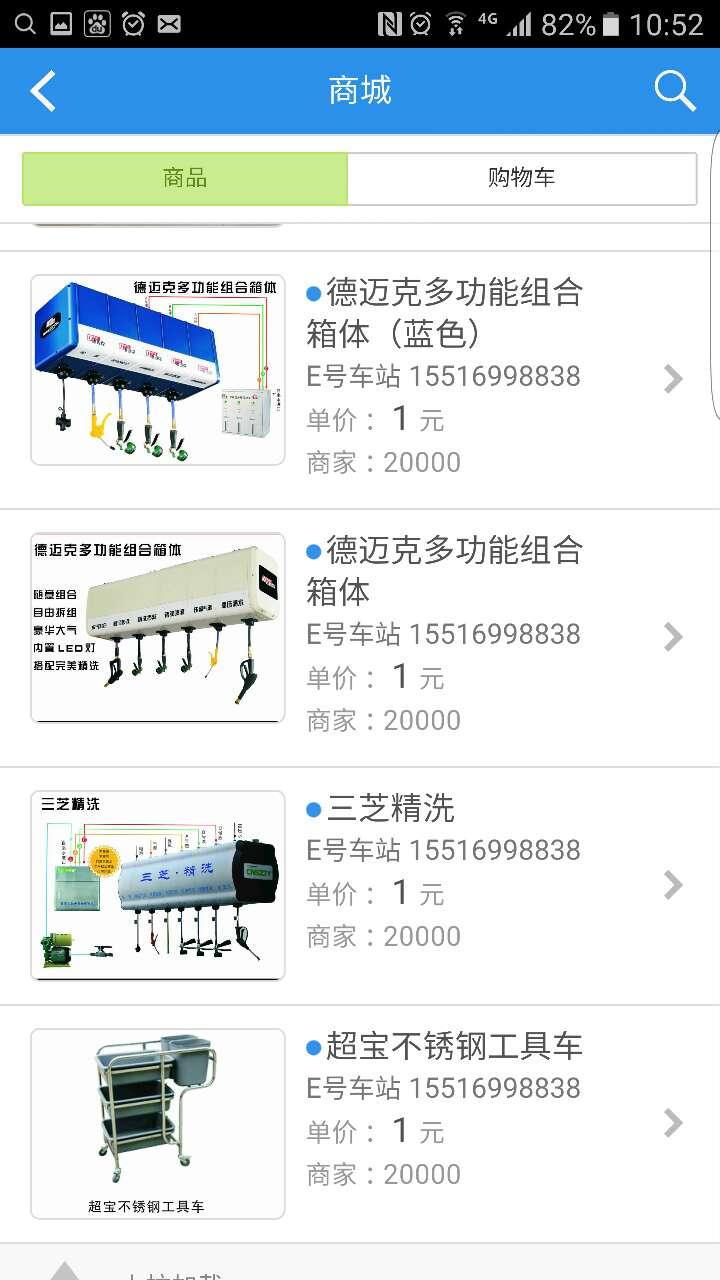Switch to the 购物车 tab
The height and width of the screenshot is (1280, 720).
pyautogui.click(x=521, y=178)
